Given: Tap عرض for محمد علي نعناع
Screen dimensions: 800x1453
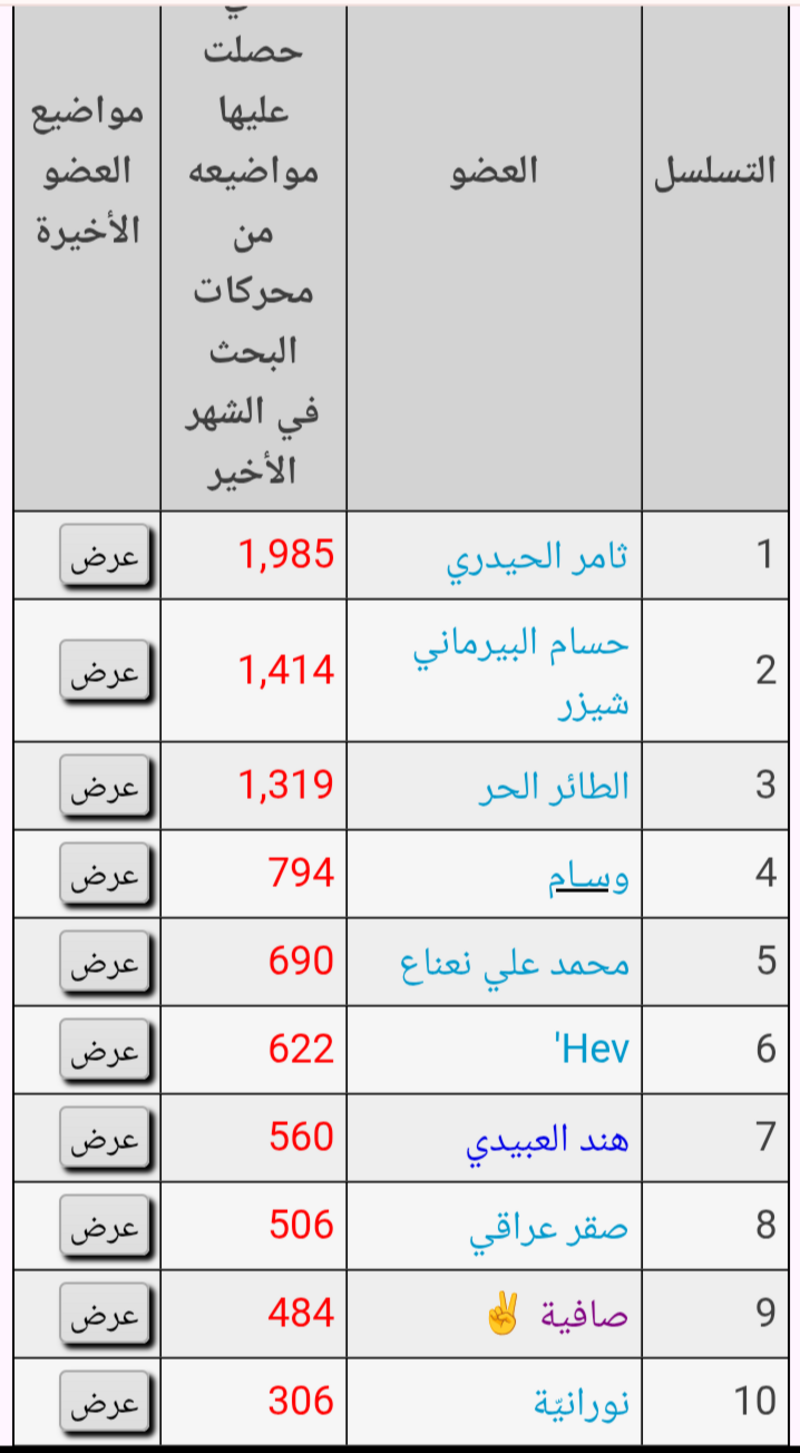Looking at the screenshot, I should point(104,961).
